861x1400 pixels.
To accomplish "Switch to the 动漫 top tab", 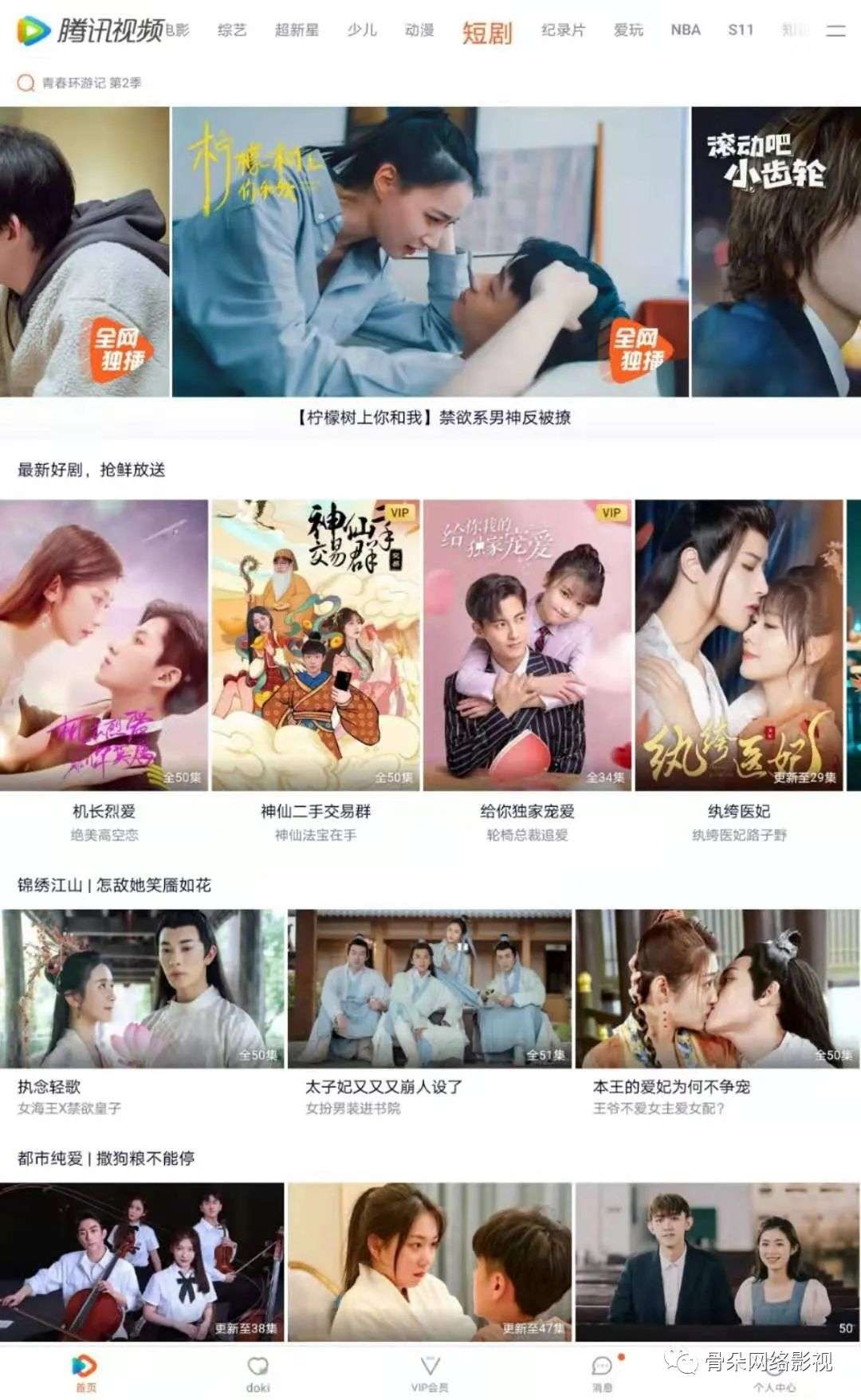I will click(419, 30).
